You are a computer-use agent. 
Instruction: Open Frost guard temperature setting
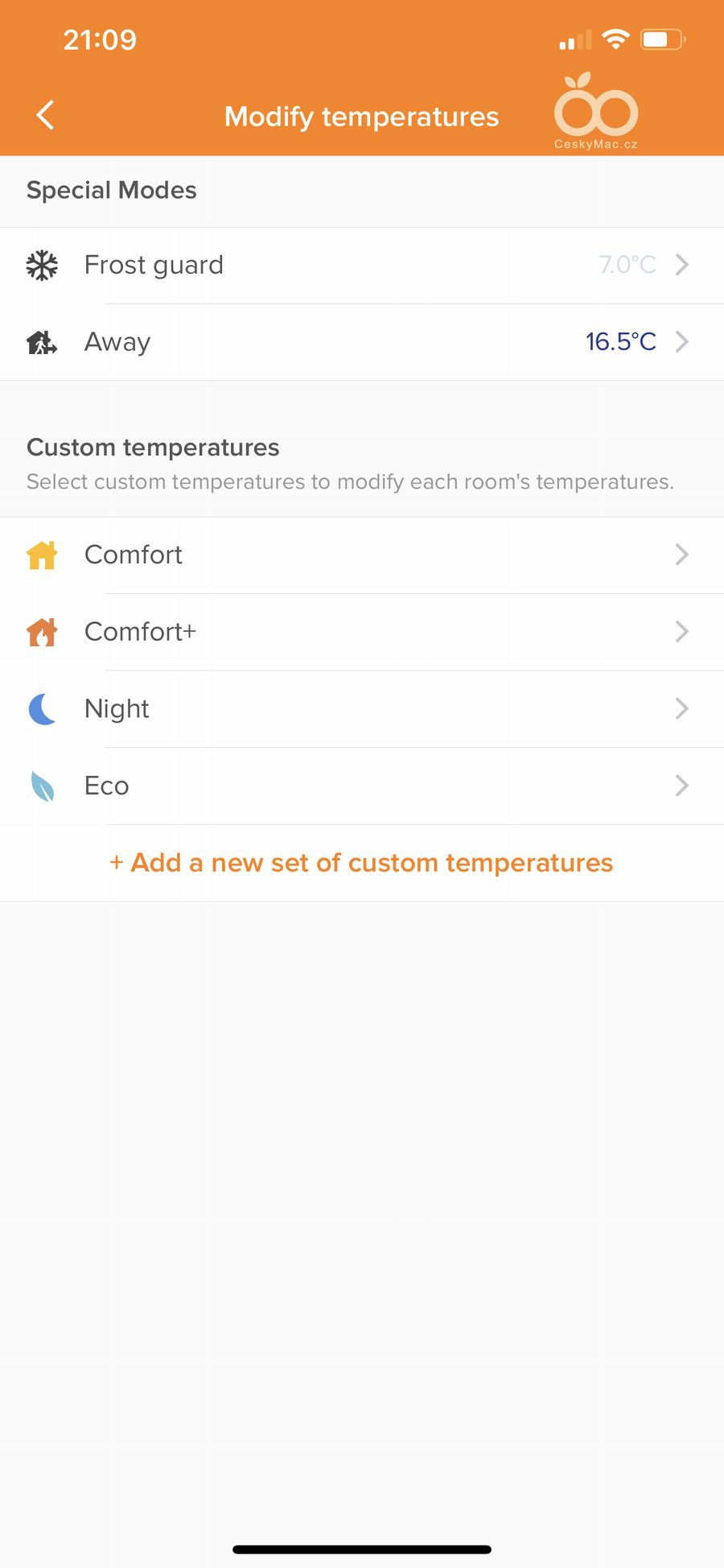pos(362,265)
